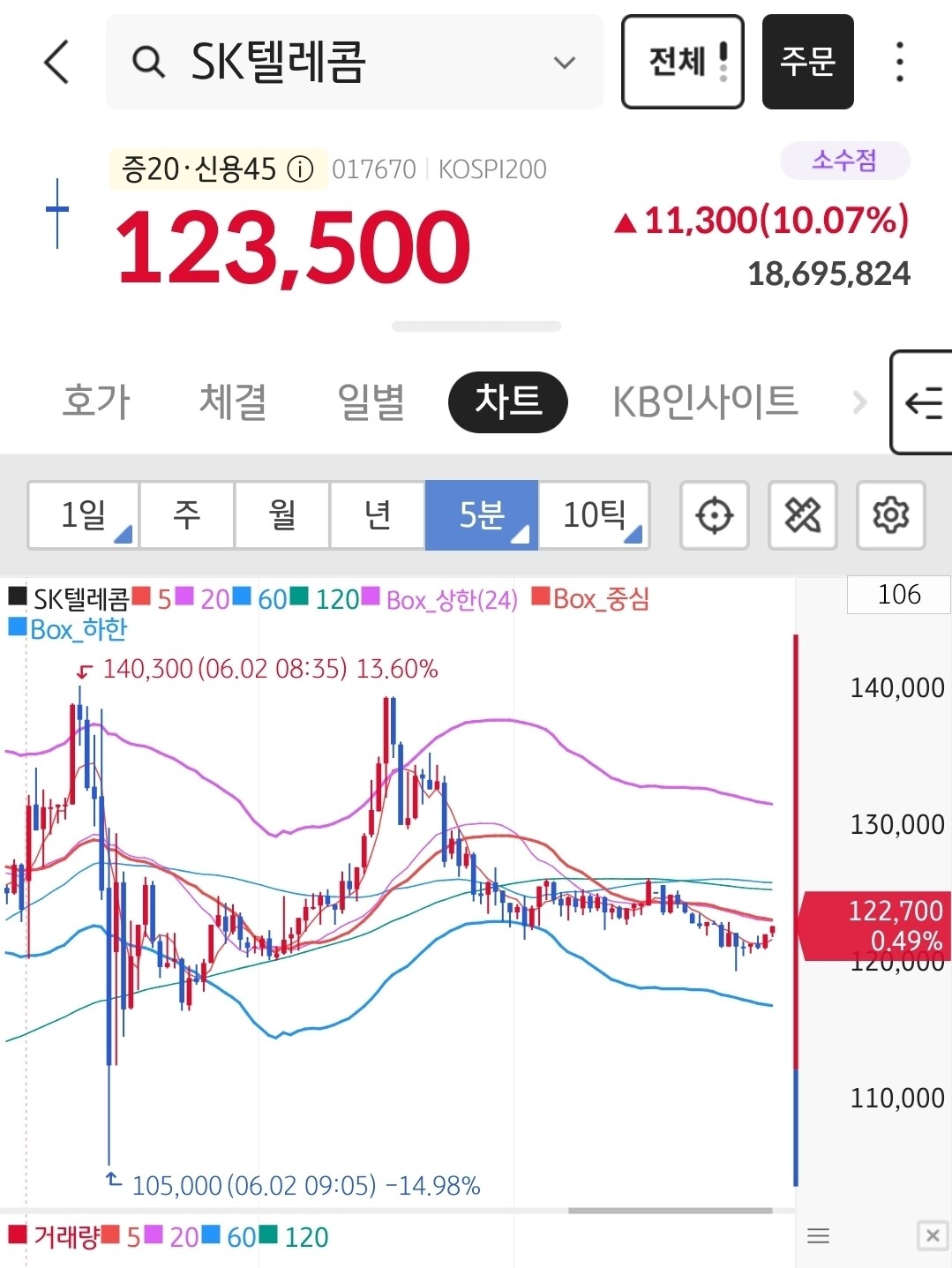Tap the 소수점 fractional trading chip
Screen dimensions: 952x1268
pyautogui.click(x=844, y=161)
